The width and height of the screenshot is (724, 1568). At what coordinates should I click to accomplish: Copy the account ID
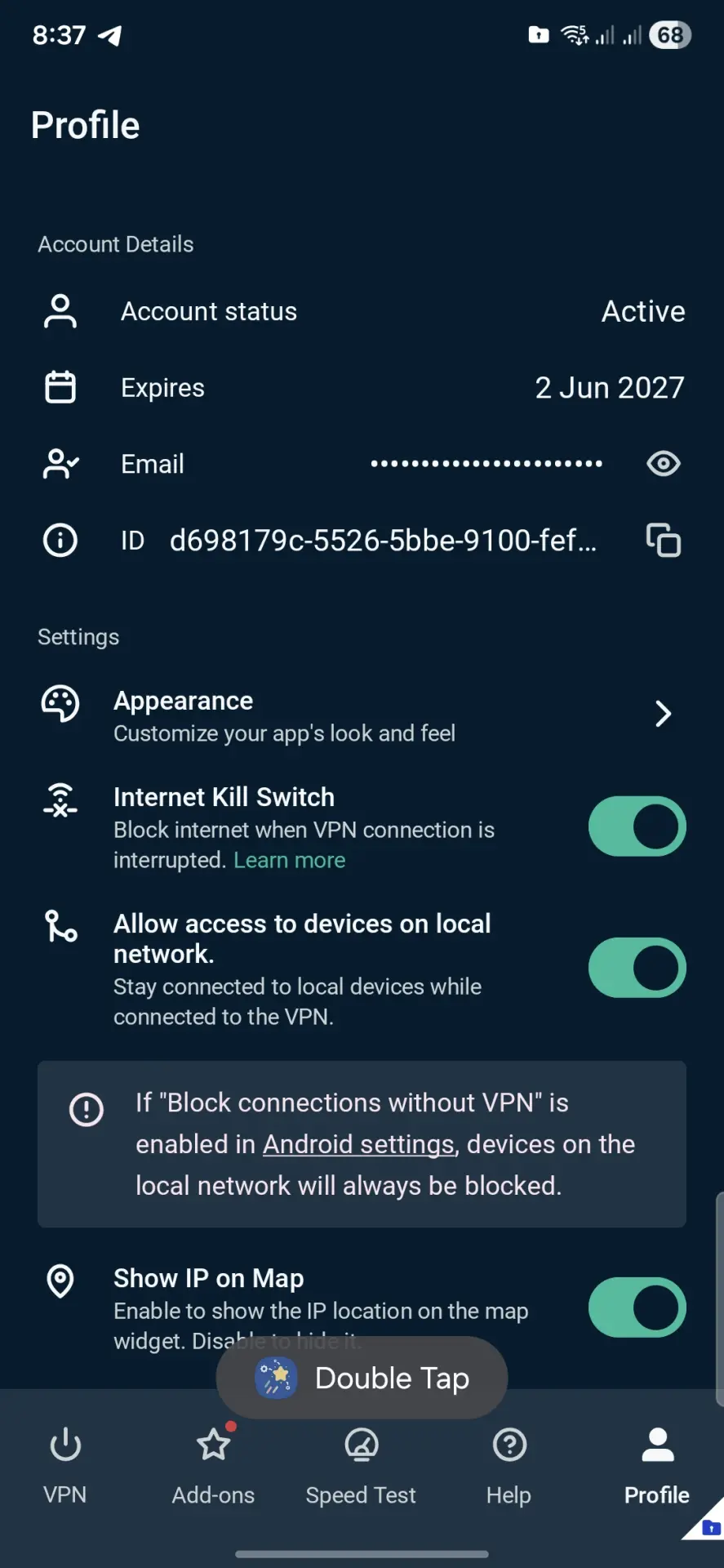[x=664, y=540]
